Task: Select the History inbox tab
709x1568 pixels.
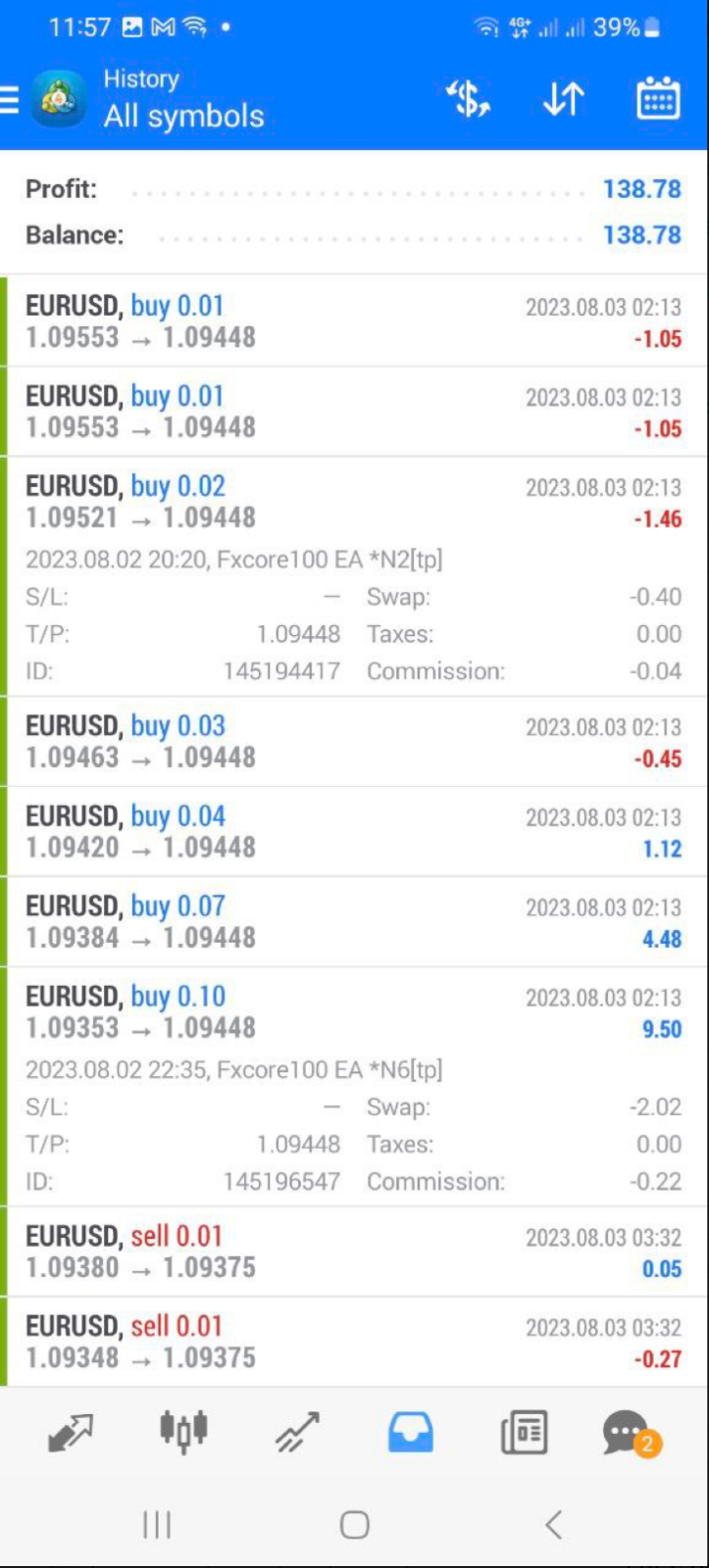Action: tap(410, 1433)
